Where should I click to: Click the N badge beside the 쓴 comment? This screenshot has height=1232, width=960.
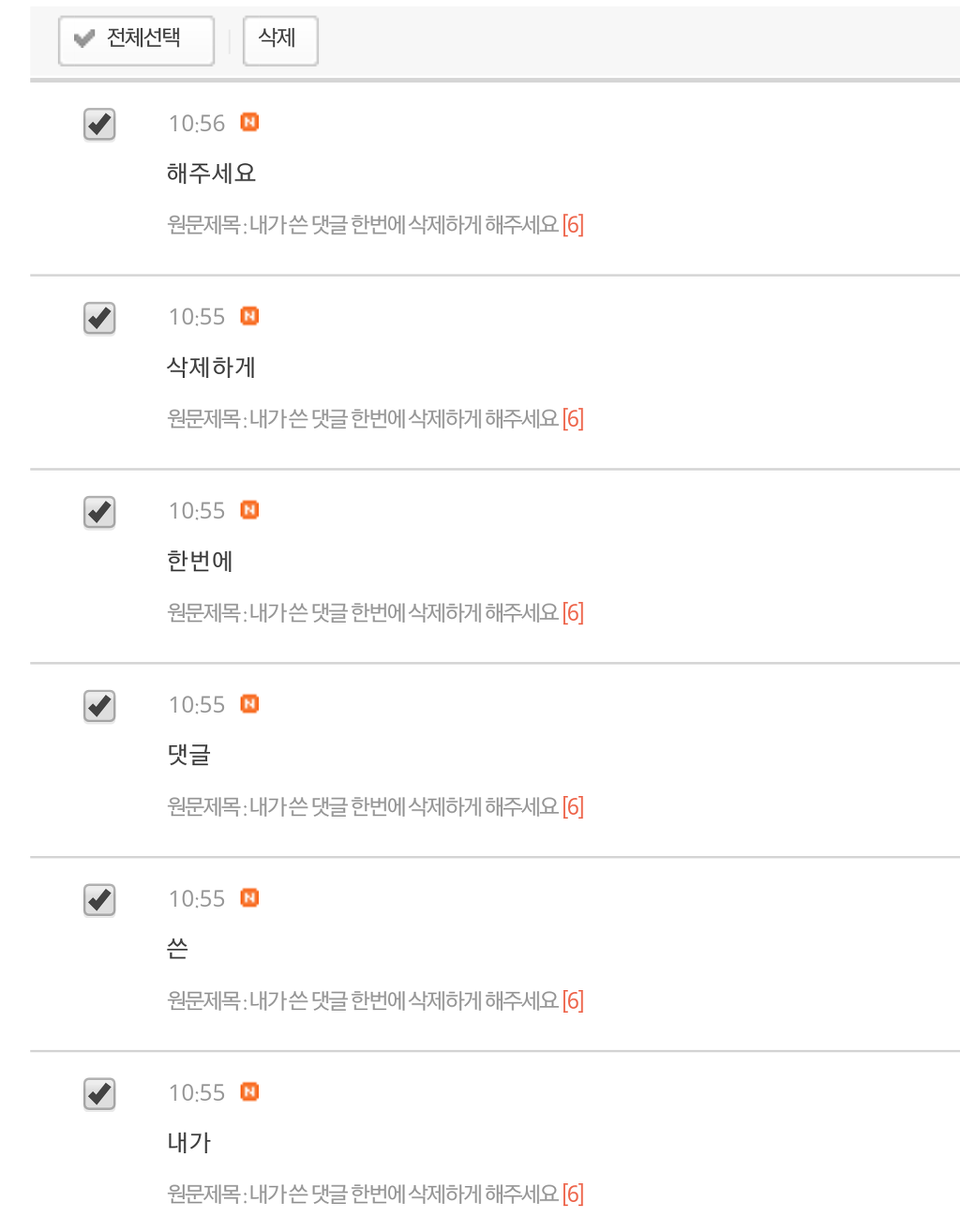[x=249, y=898]
